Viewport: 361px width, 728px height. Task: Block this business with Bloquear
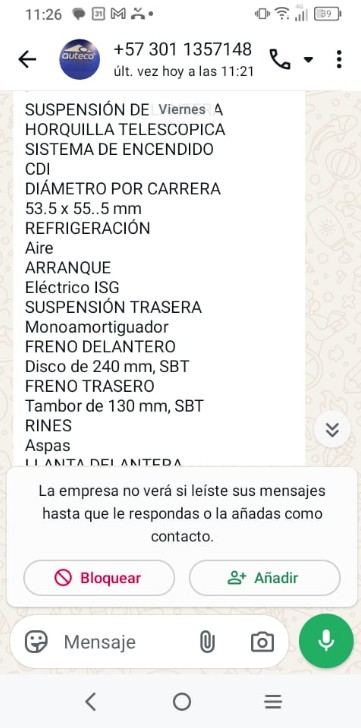[x=99, y=578]
